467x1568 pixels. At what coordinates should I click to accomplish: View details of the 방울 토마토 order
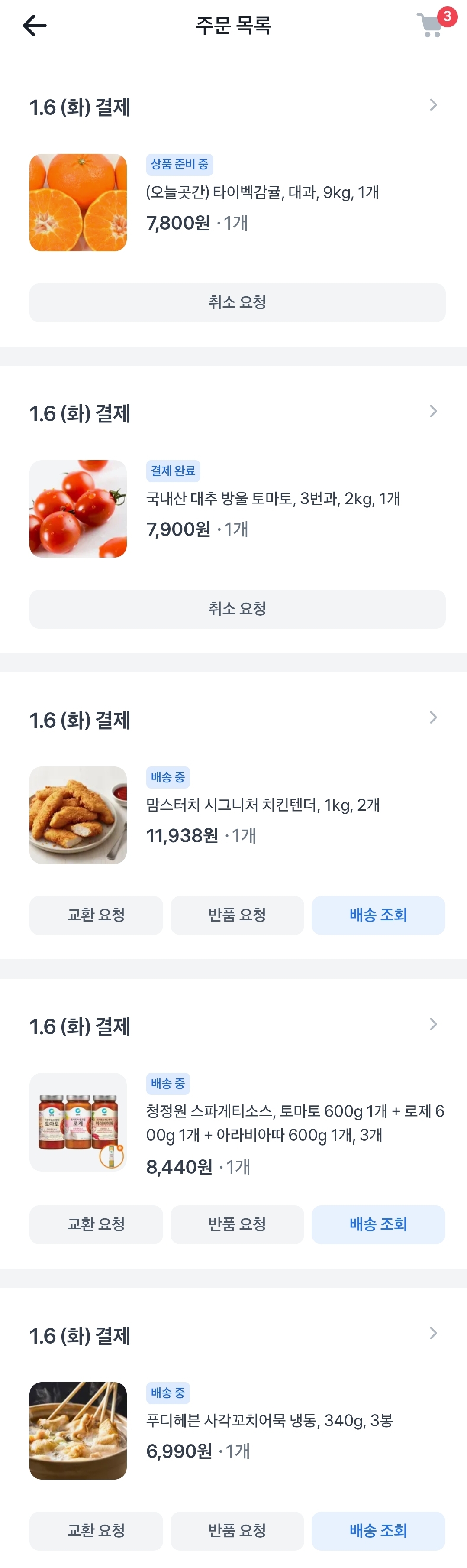[433, 412]
